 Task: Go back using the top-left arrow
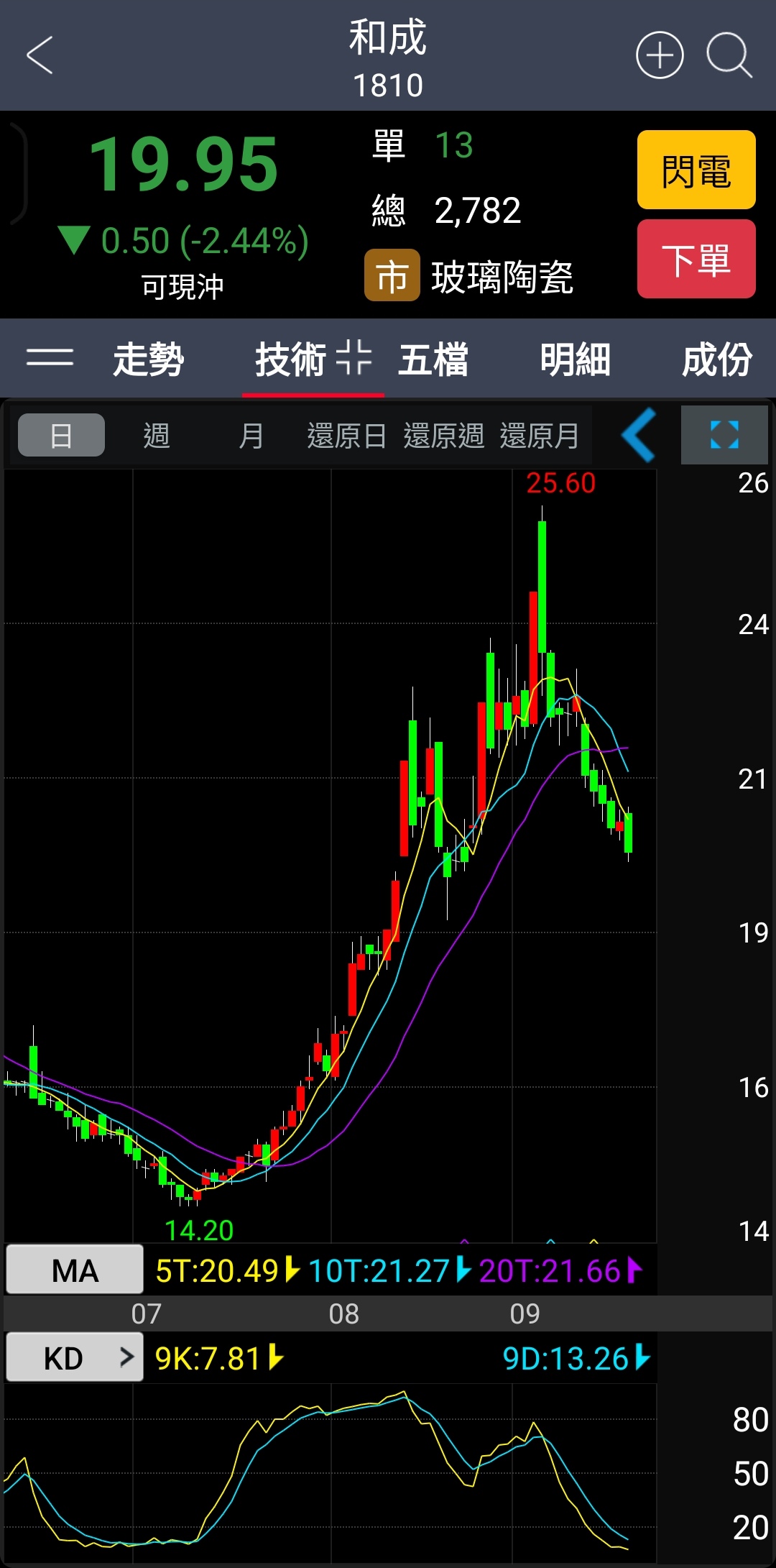click(40, 55)
